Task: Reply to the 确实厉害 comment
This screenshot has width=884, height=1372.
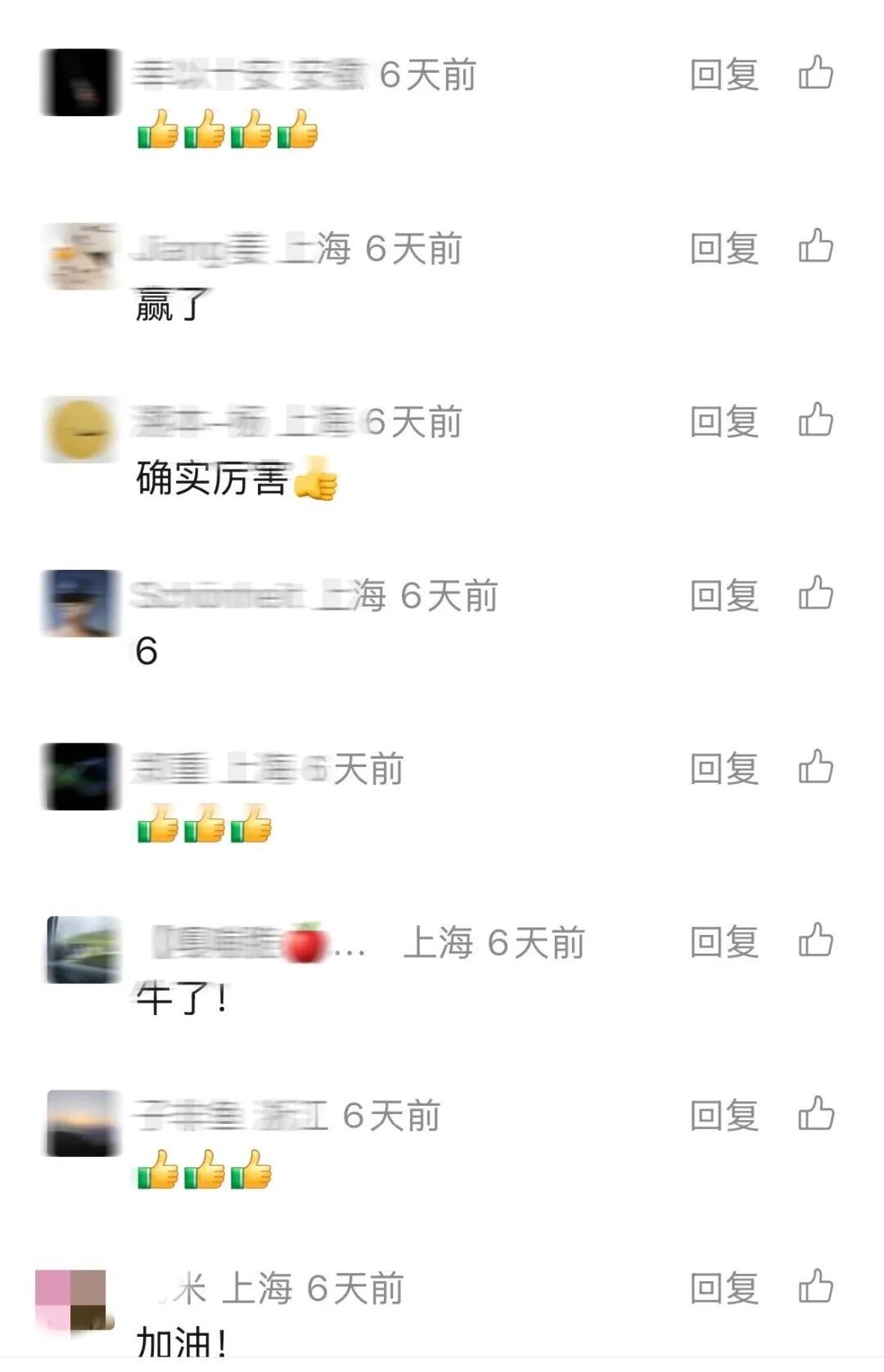Action: tap(724, 422)
